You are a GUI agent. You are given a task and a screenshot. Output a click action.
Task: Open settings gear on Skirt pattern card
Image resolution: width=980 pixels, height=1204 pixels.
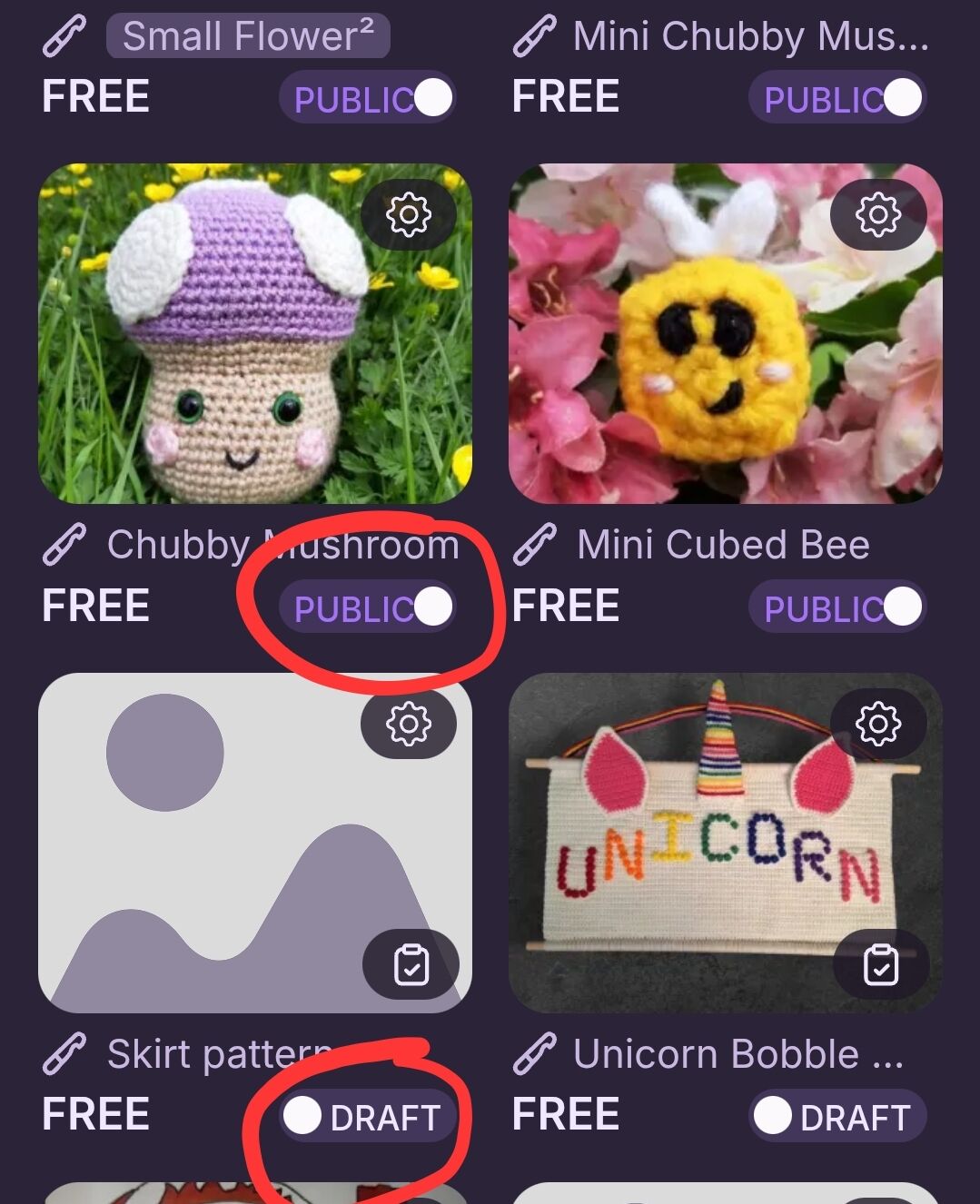(x=408, y=725)
